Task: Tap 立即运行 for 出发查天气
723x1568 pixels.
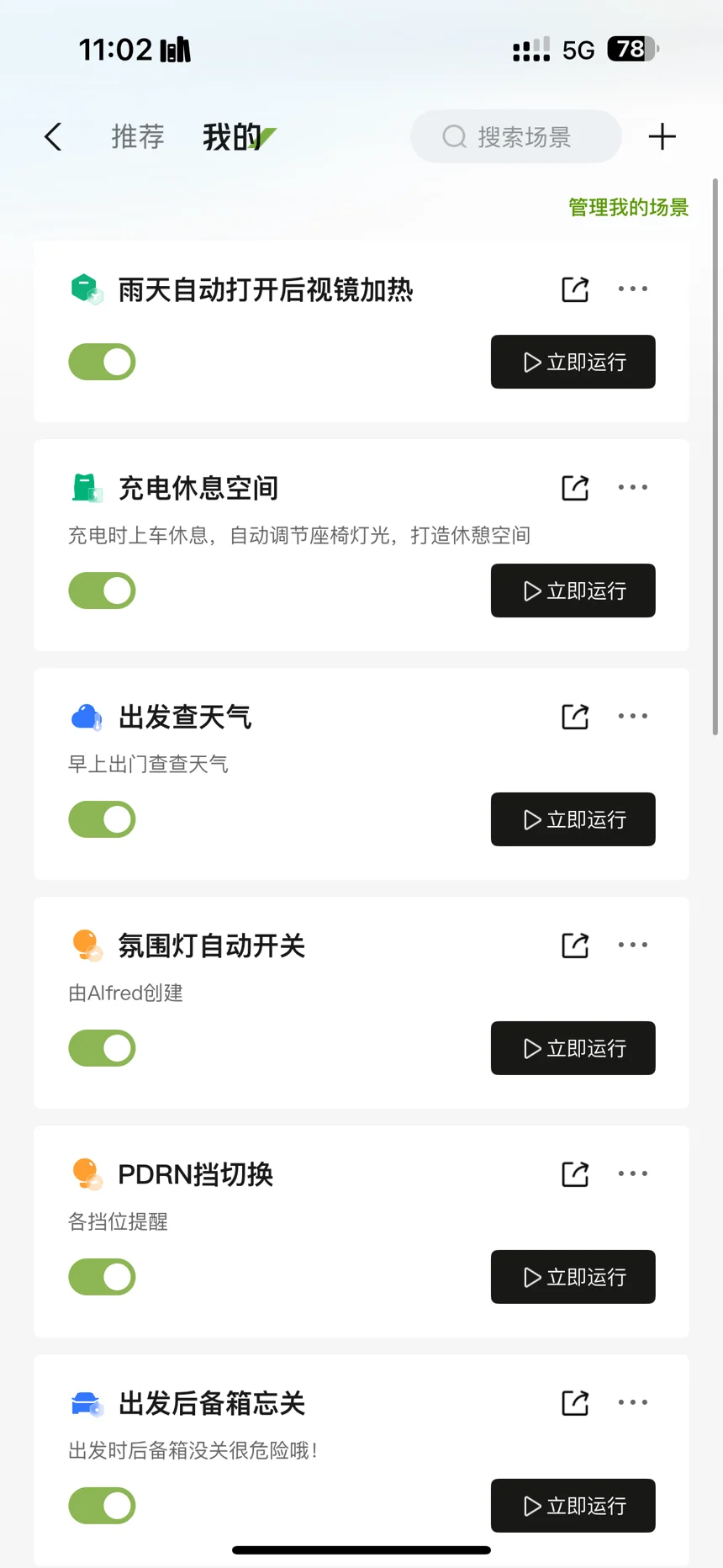Action: point(573,819)
